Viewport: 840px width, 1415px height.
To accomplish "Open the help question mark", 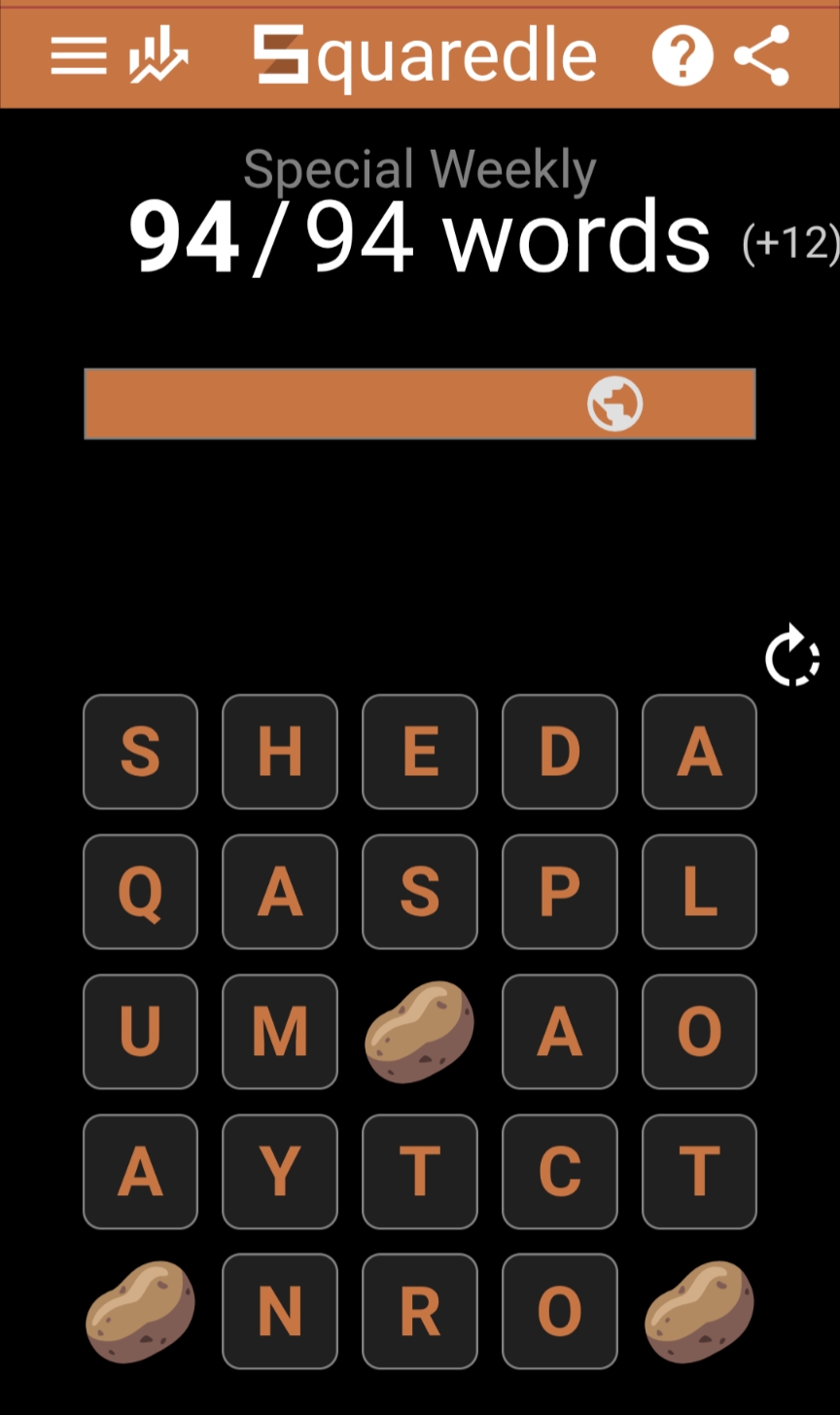I will click(x=682, y=56).
